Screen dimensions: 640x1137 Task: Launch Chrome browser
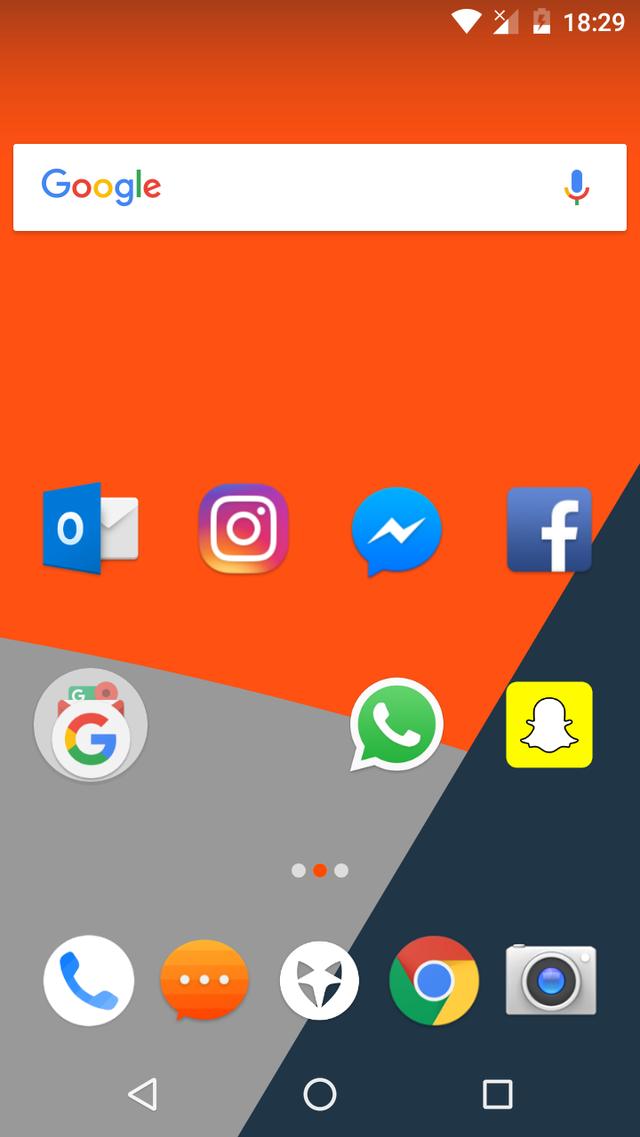point(434,980)
